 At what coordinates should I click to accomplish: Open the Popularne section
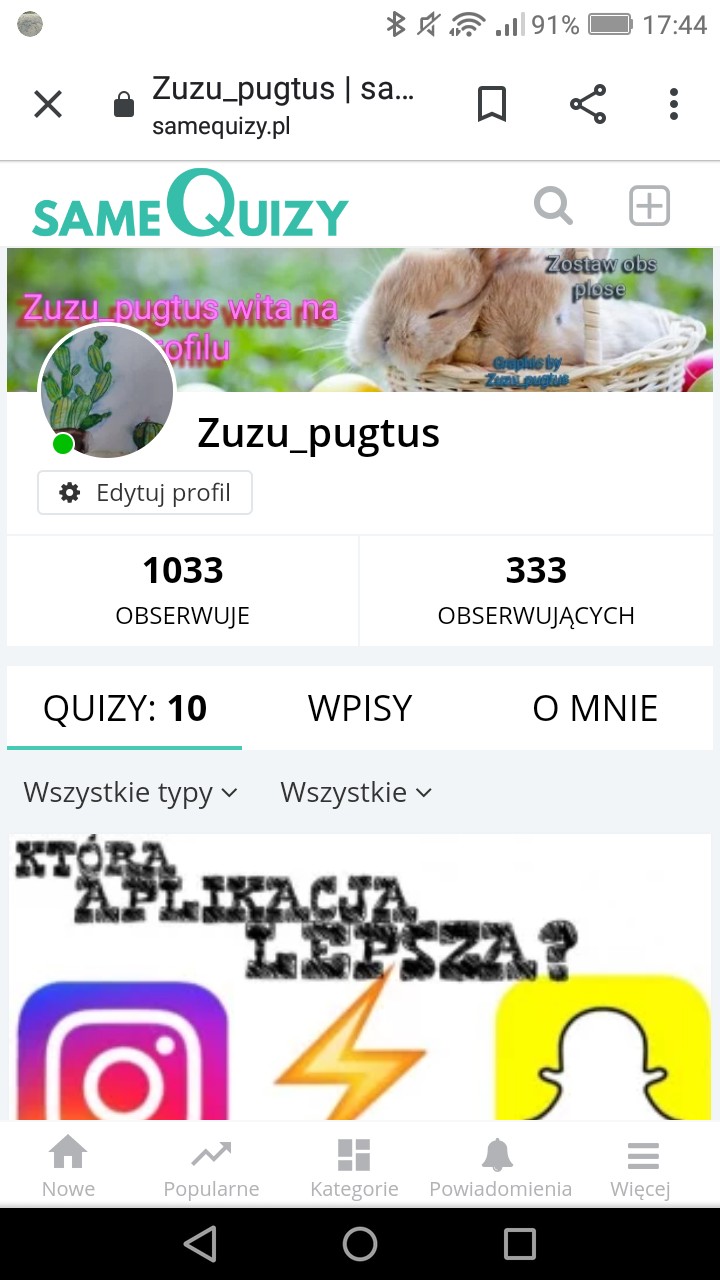pyautogui.click(x=211, y=1168)
